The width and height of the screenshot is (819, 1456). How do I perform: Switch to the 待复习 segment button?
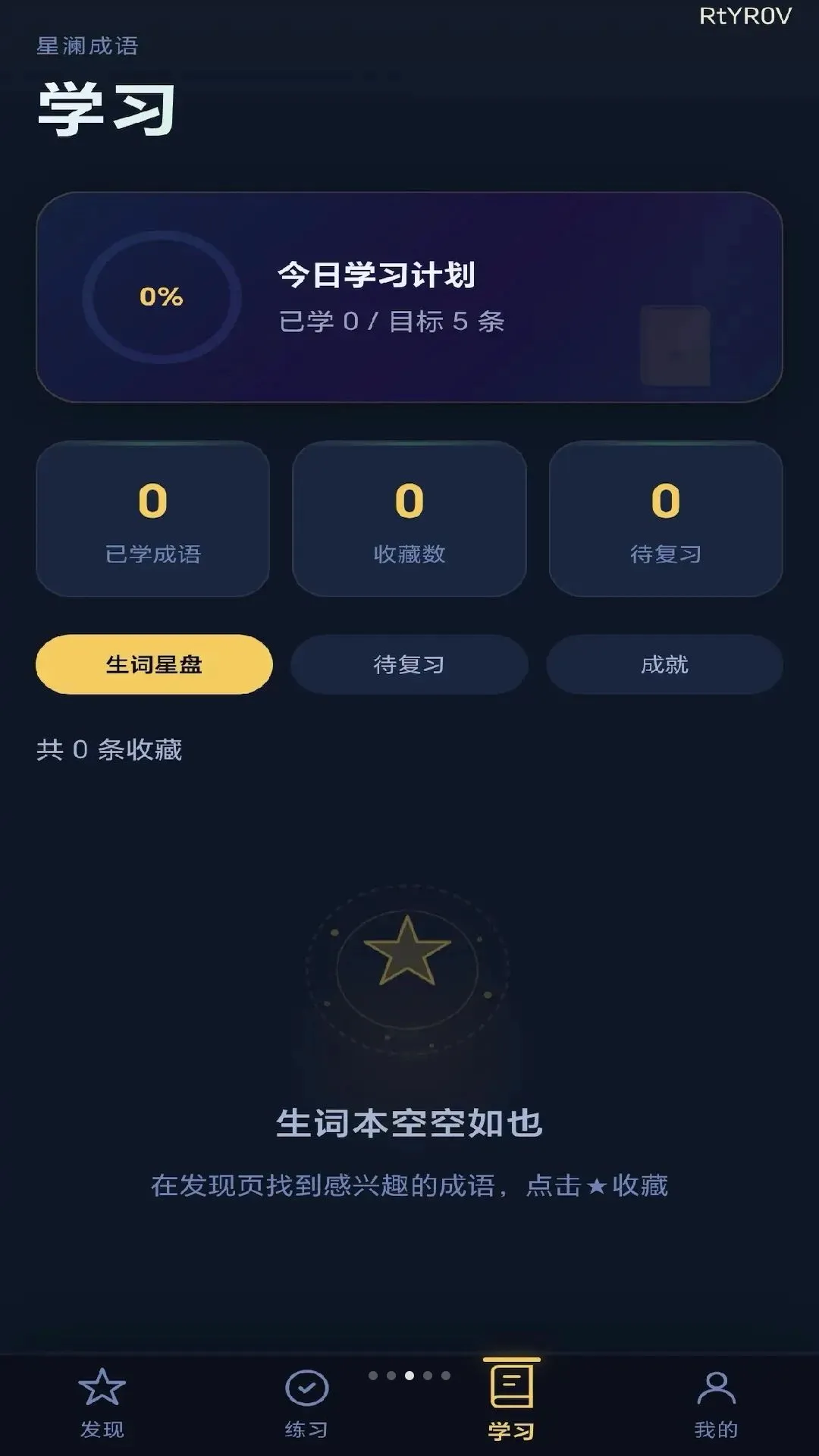pyautogui.click(x=409, y=664)
